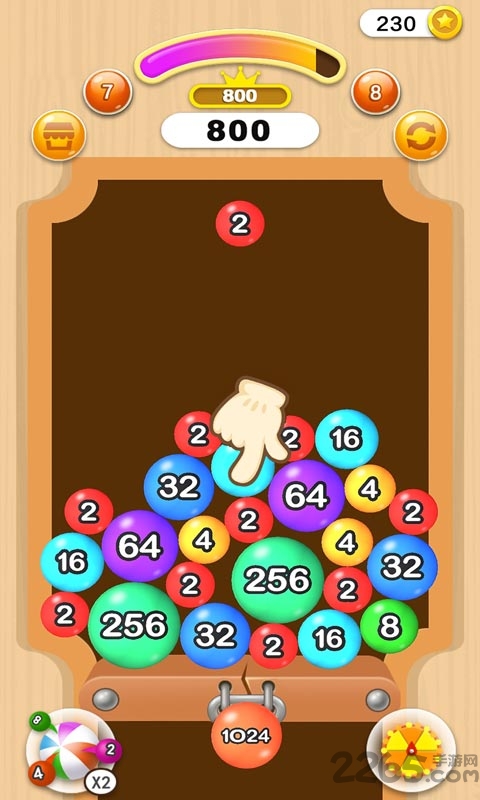Use the rainbow ball X2 booster
Screen dimensions: 480x800
[x=71, y=752]
